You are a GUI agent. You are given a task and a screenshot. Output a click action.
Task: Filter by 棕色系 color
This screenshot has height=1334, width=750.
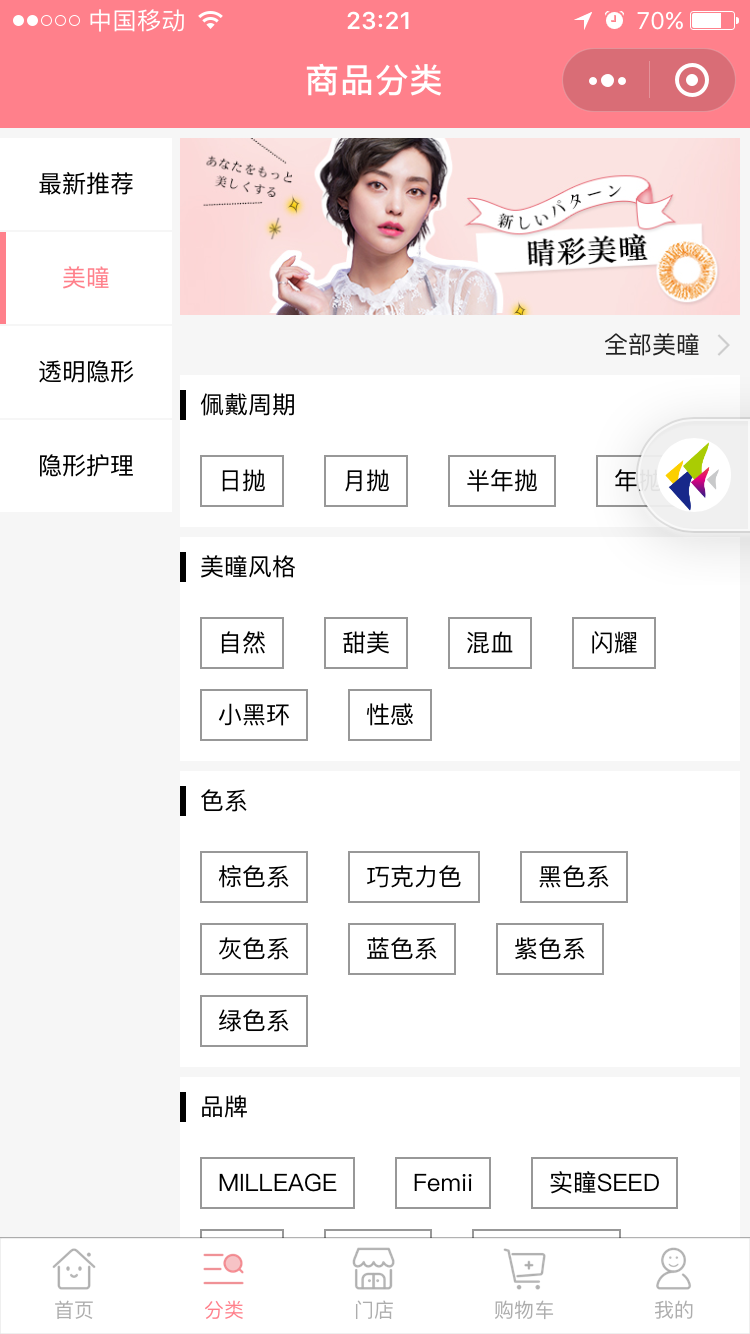coord(254,877)
